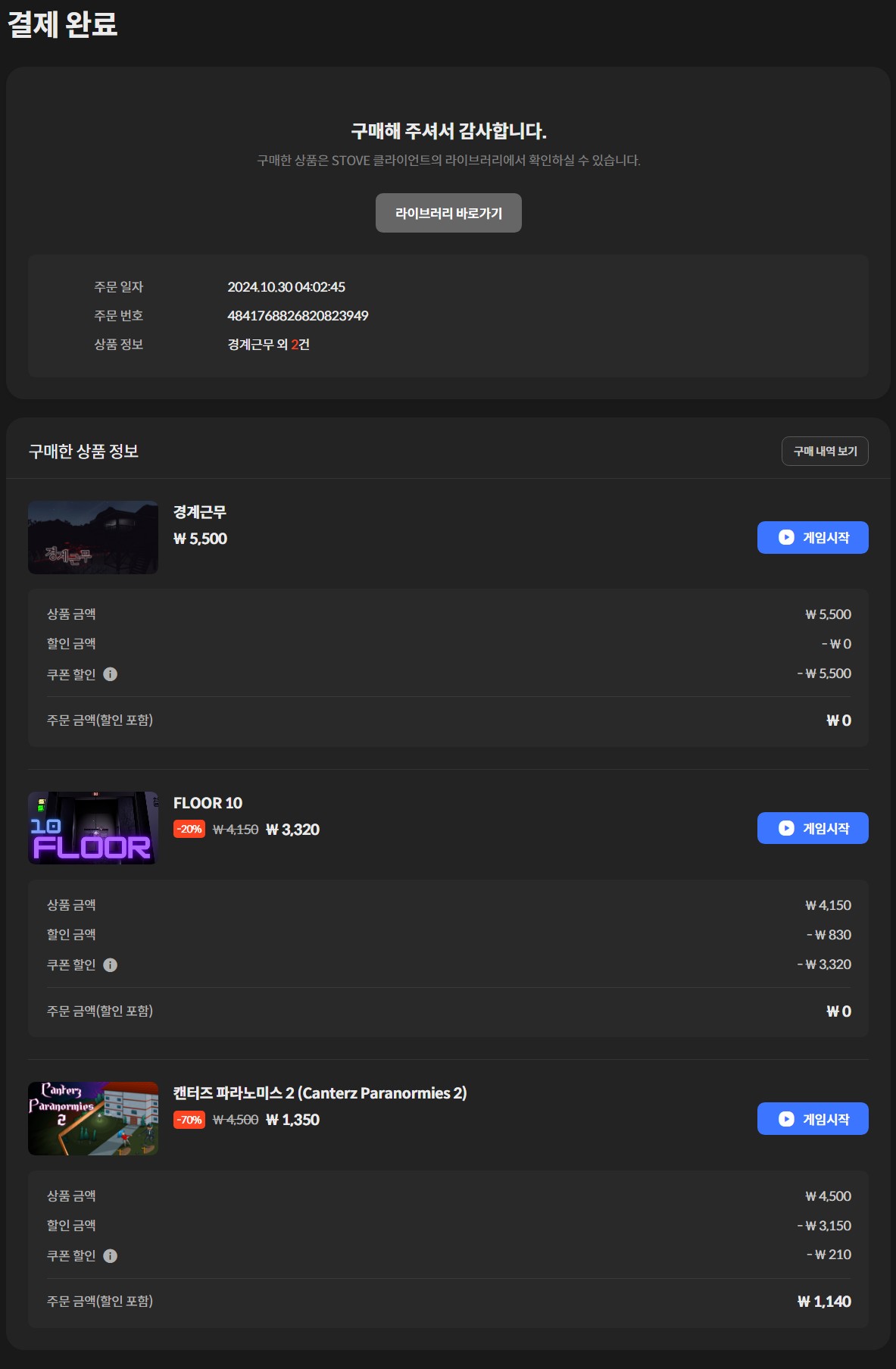Show coupon discount info for 경계근무
896x1369 pixels.
[x=110, y=674]
